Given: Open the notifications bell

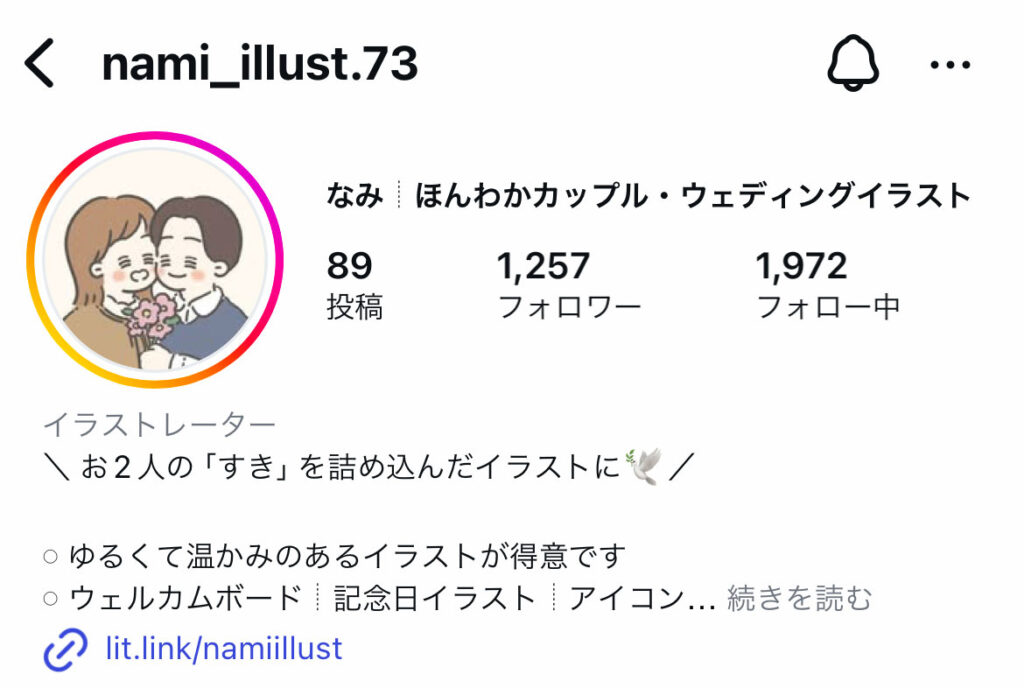Looking at the screenshot, I should [853, 65].
